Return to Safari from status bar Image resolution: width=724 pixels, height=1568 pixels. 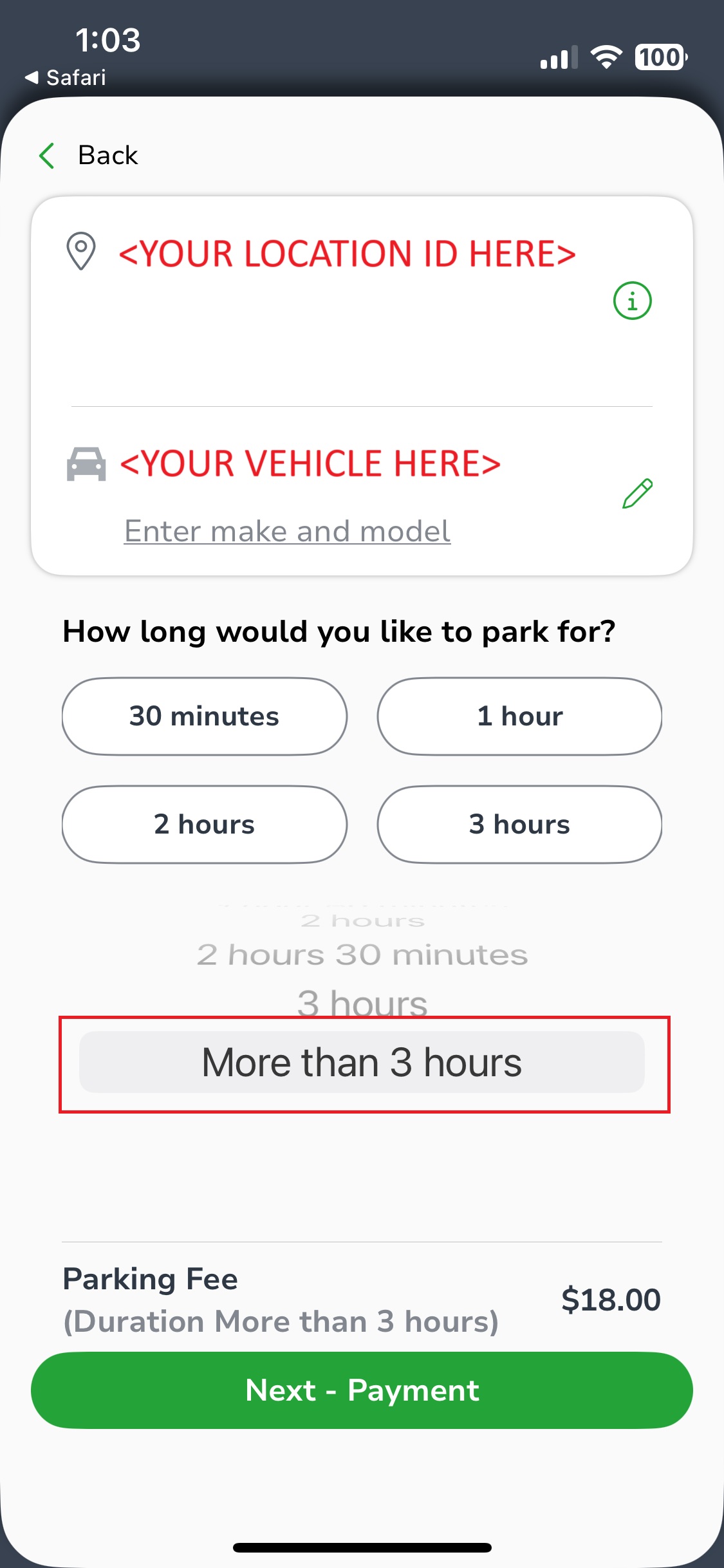[65, 78]
